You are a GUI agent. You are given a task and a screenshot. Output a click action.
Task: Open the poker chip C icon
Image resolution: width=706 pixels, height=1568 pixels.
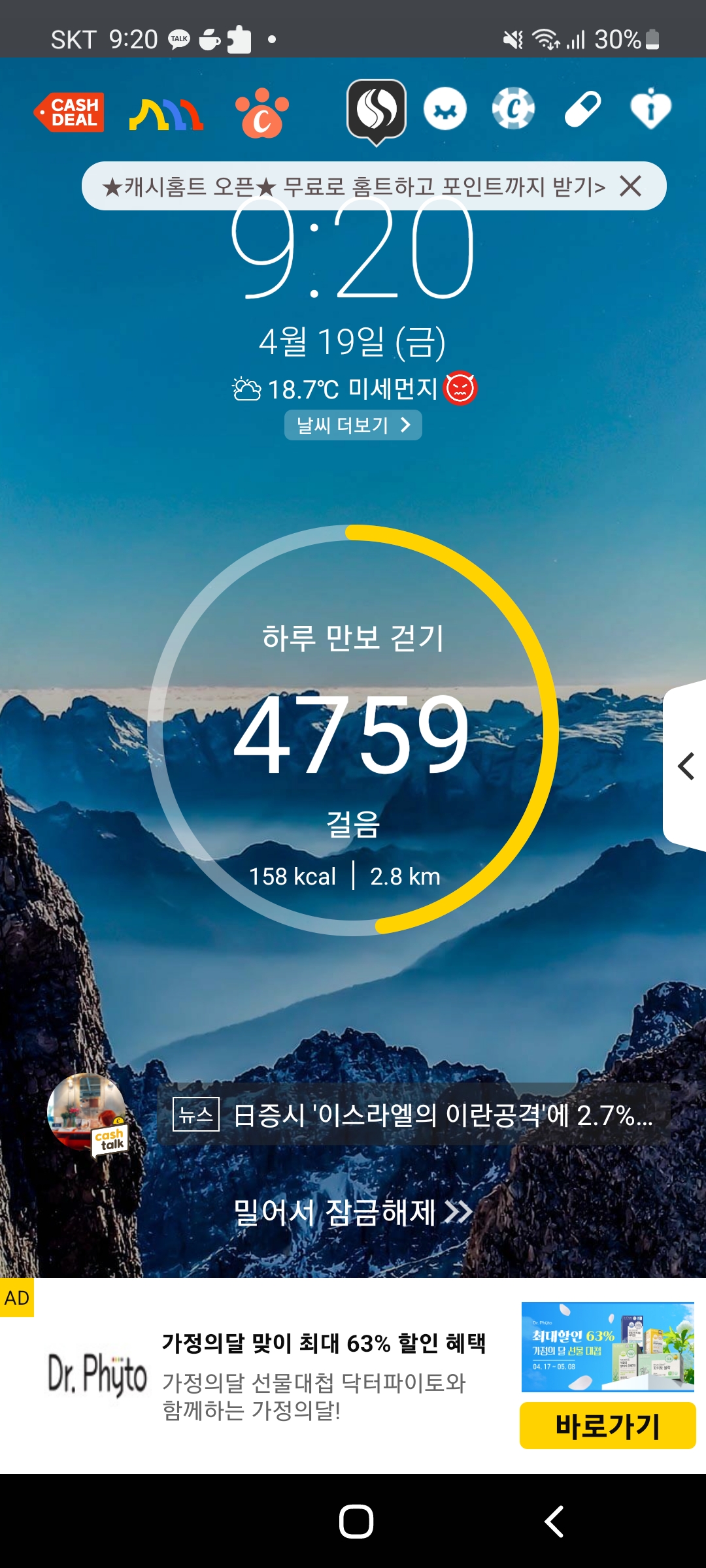pyautogui.click(x=513, y=108)
